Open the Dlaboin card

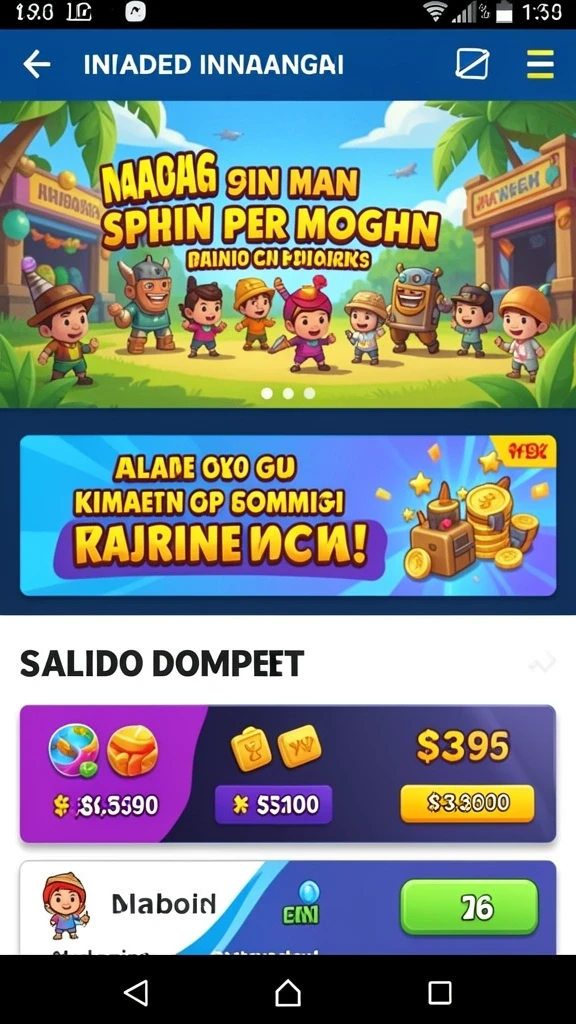[288, 908]
